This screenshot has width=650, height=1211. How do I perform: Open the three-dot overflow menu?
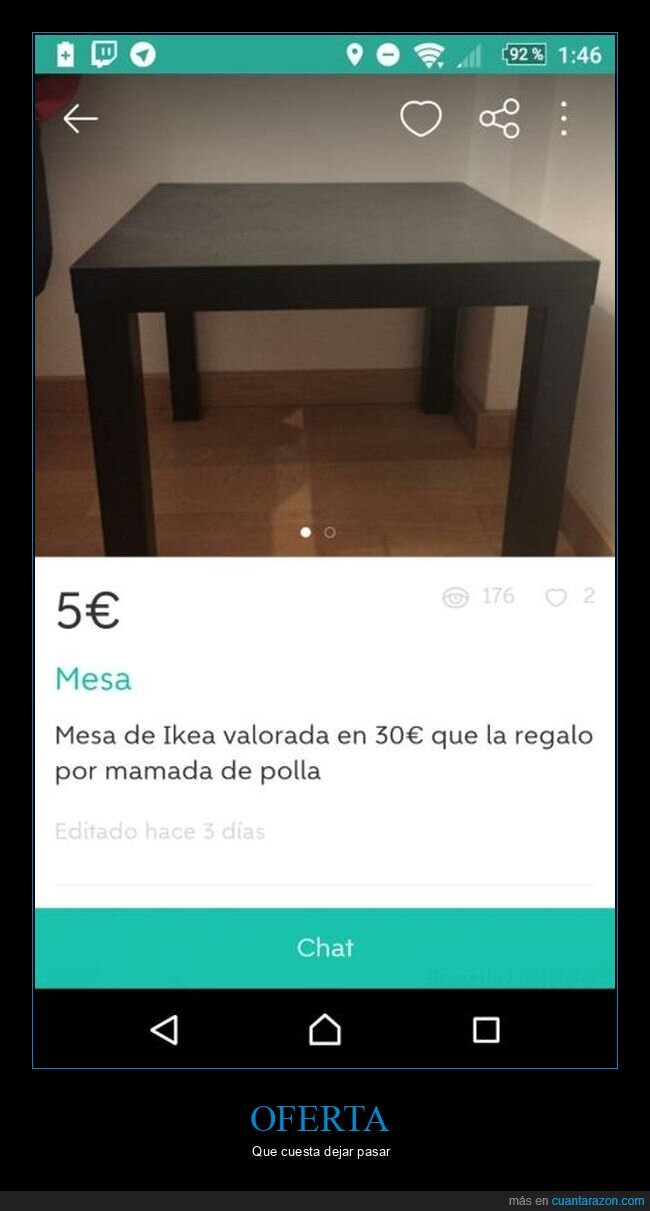564,119
